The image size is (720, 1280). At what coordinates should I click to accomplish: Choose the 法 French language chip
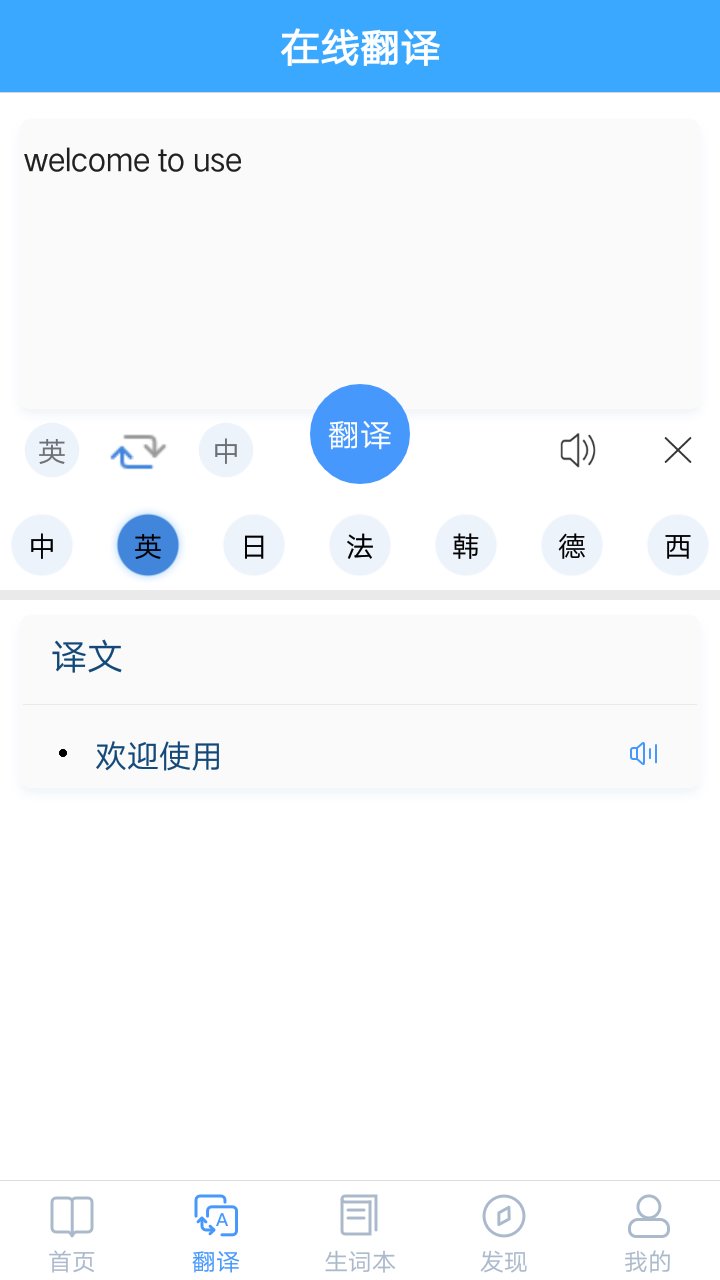pyautogui.click(x=360, y=546)
